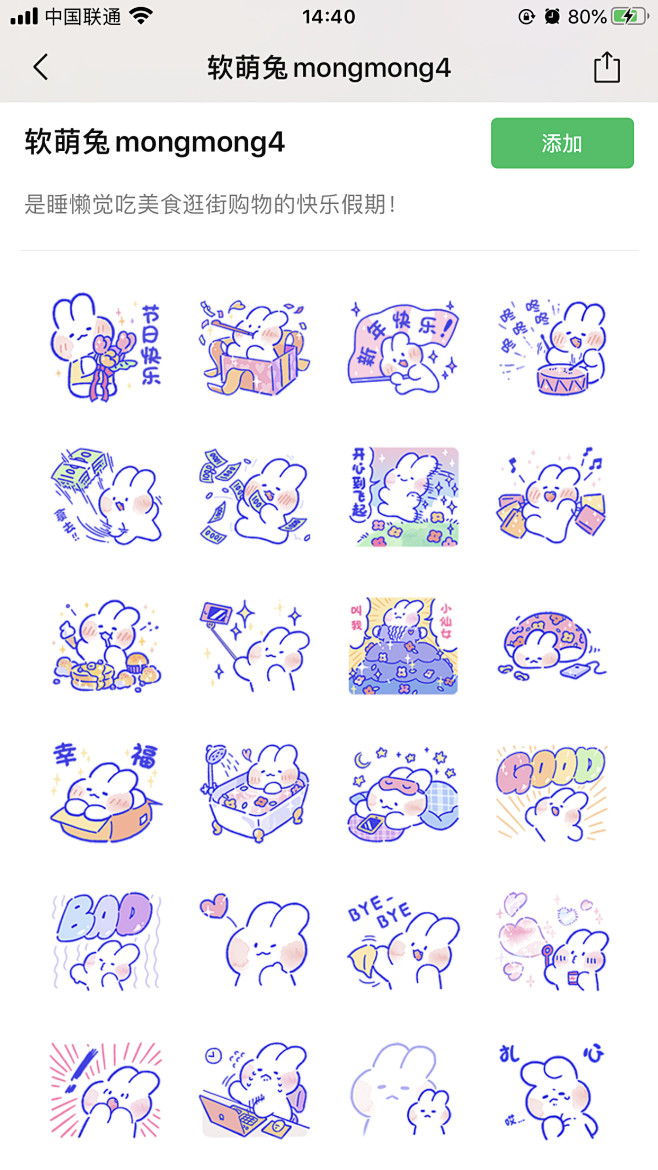Open the laptop working rabbit sticker
This screenshot has width=658, height=1170.
click(x=254, y=1089)
